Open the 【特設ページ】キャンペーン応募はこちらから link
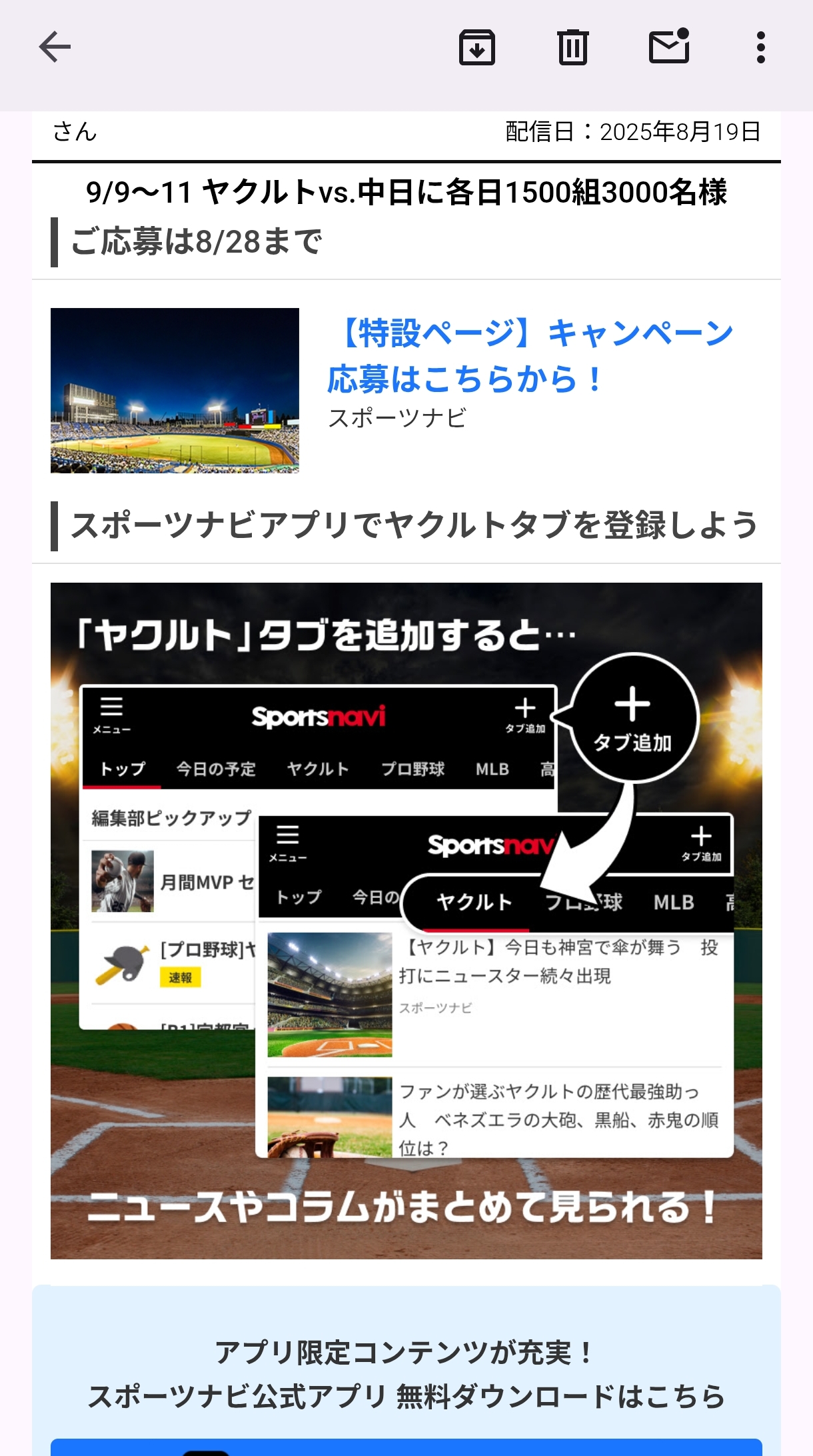Viewport: 813px width, 1456px height. (x=530, y=356)
